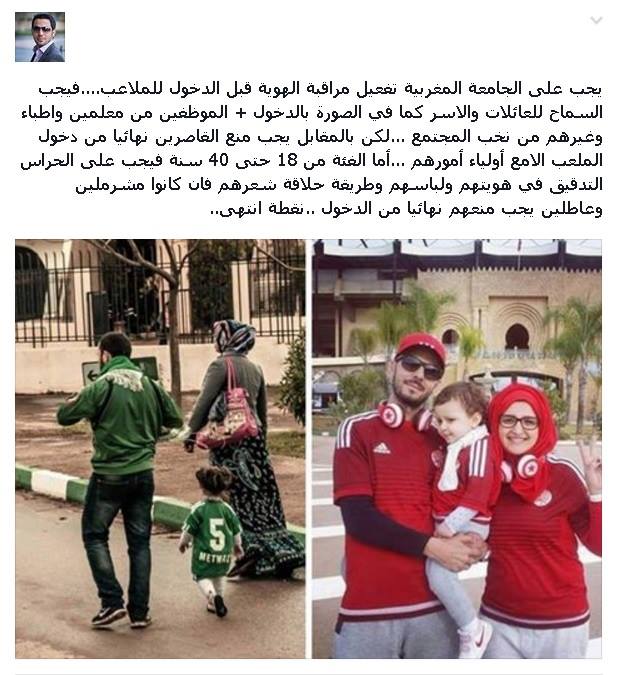Open the photo of family in green jerseys
The width and height of the screenshot is (617, 675).
click(160, 448)
